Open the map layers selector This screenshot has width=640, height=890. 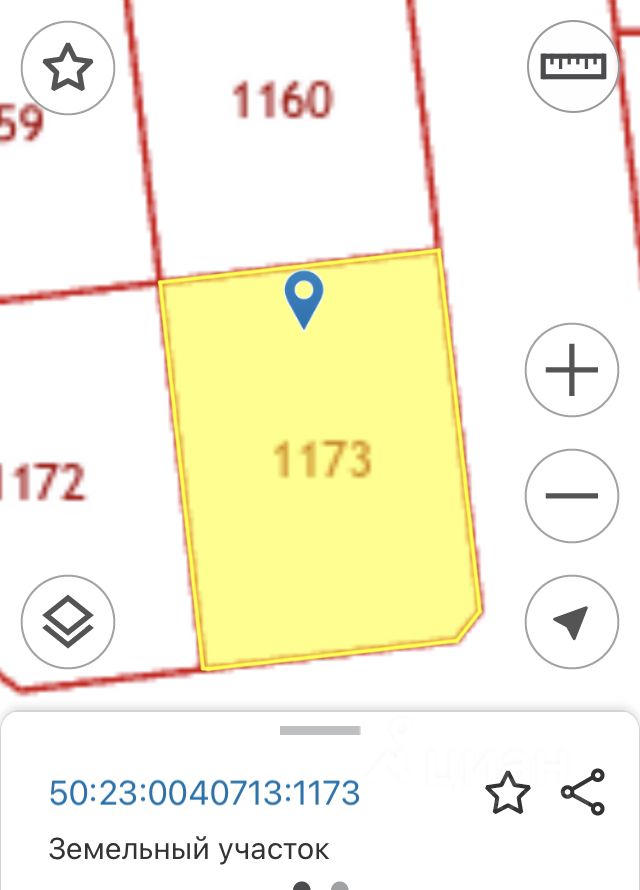tap(68, 622)
